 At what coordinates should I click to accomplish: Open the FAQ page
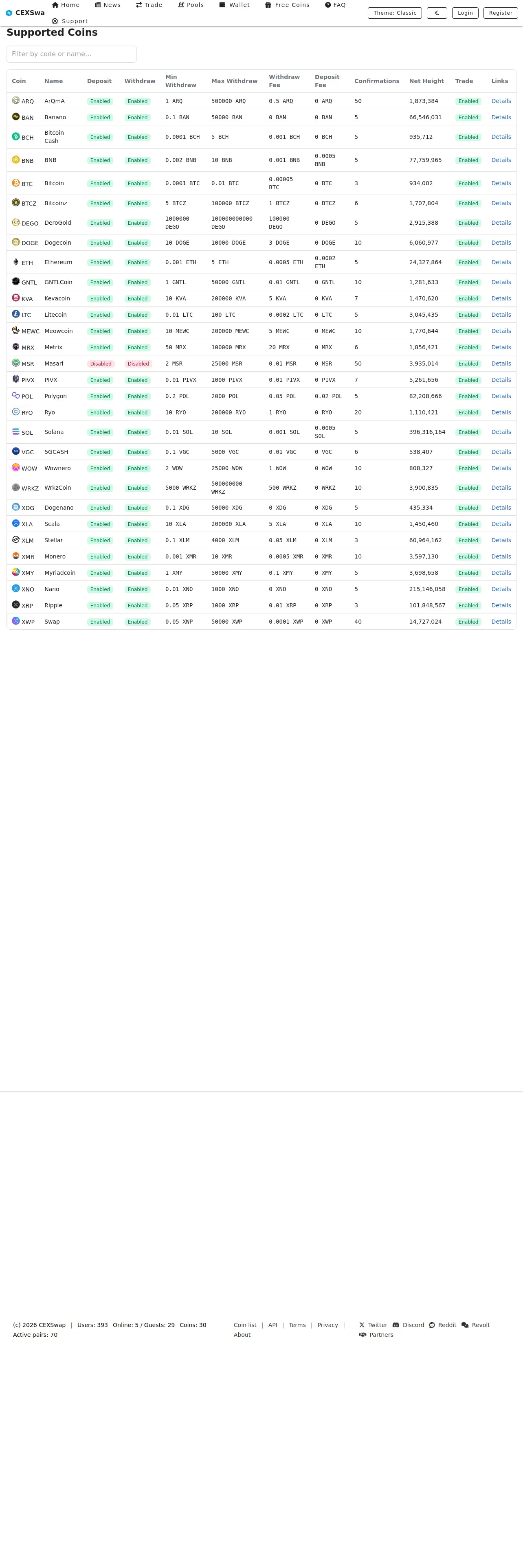335,5
